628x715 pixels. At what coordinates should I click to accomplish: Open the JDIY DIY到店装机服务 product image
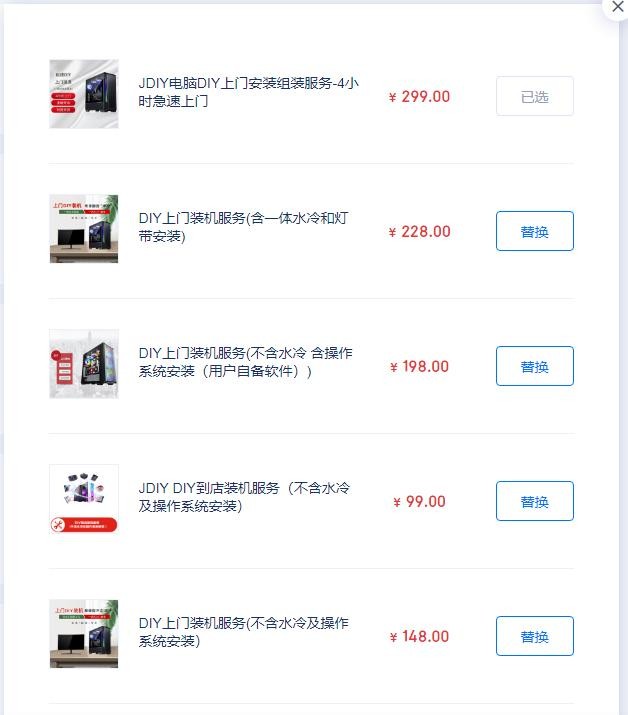84,499
